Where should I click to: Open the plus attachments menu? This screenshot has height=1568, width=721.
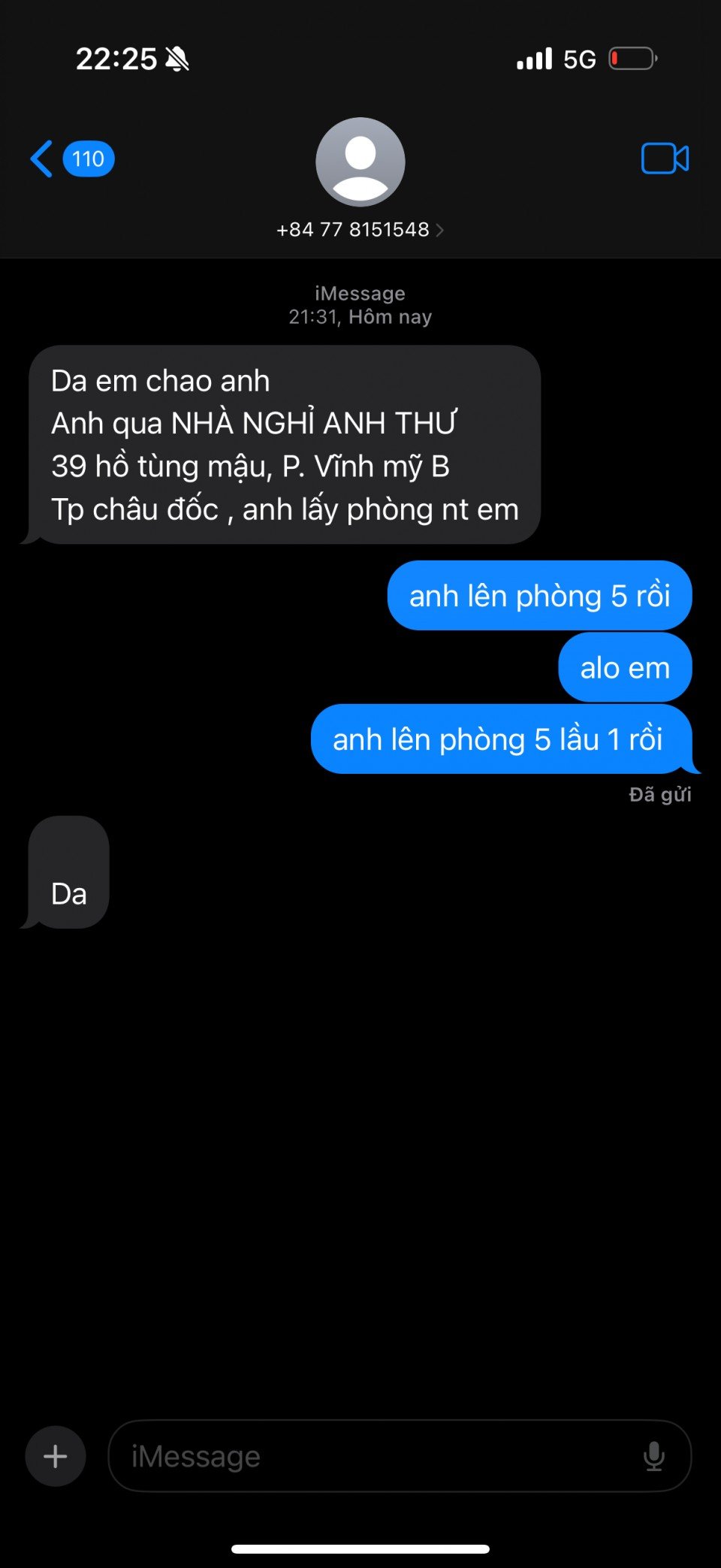56,1456
